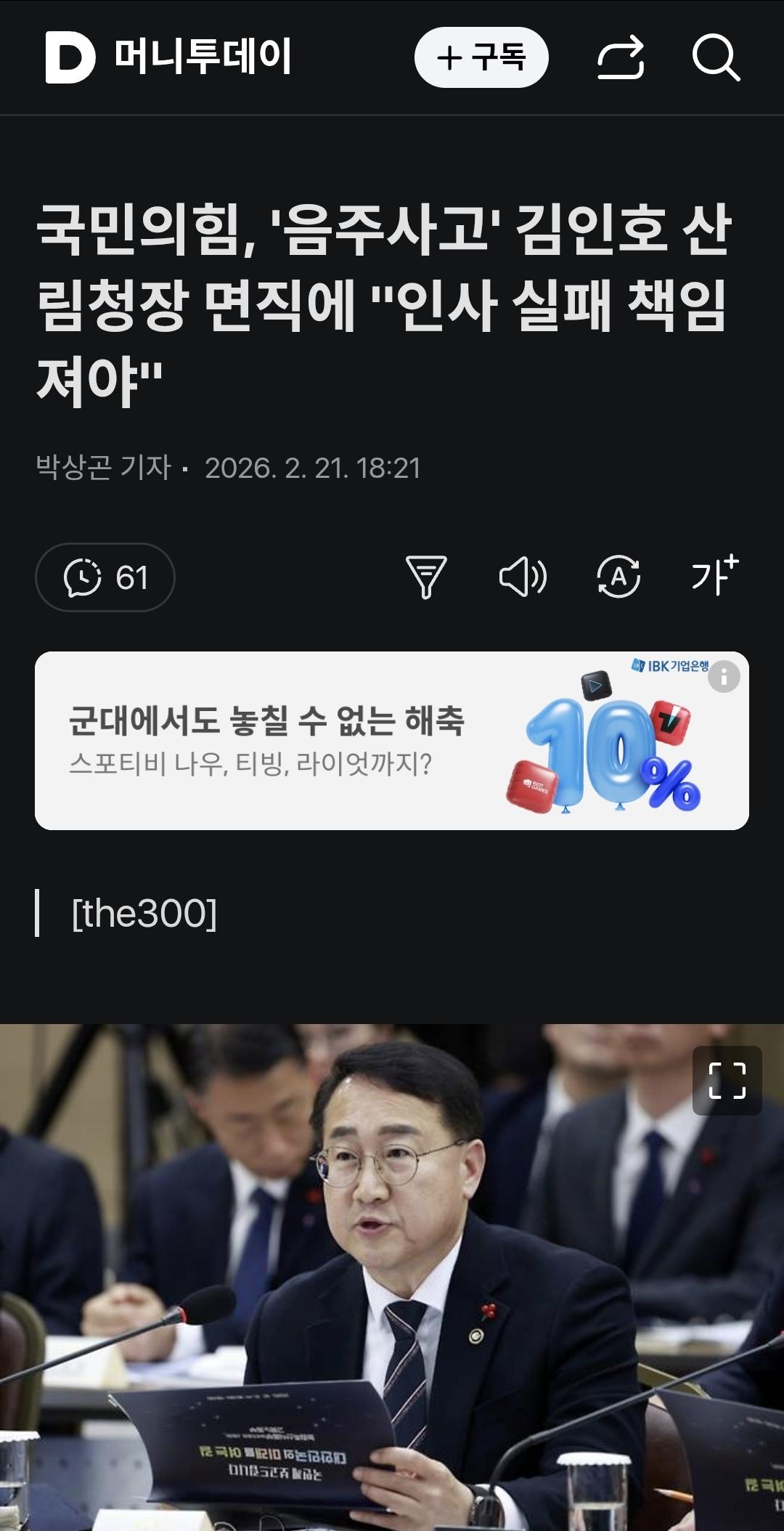Increase text size with the 가+ icon
784x1531 pixels.
click(714, 577)
